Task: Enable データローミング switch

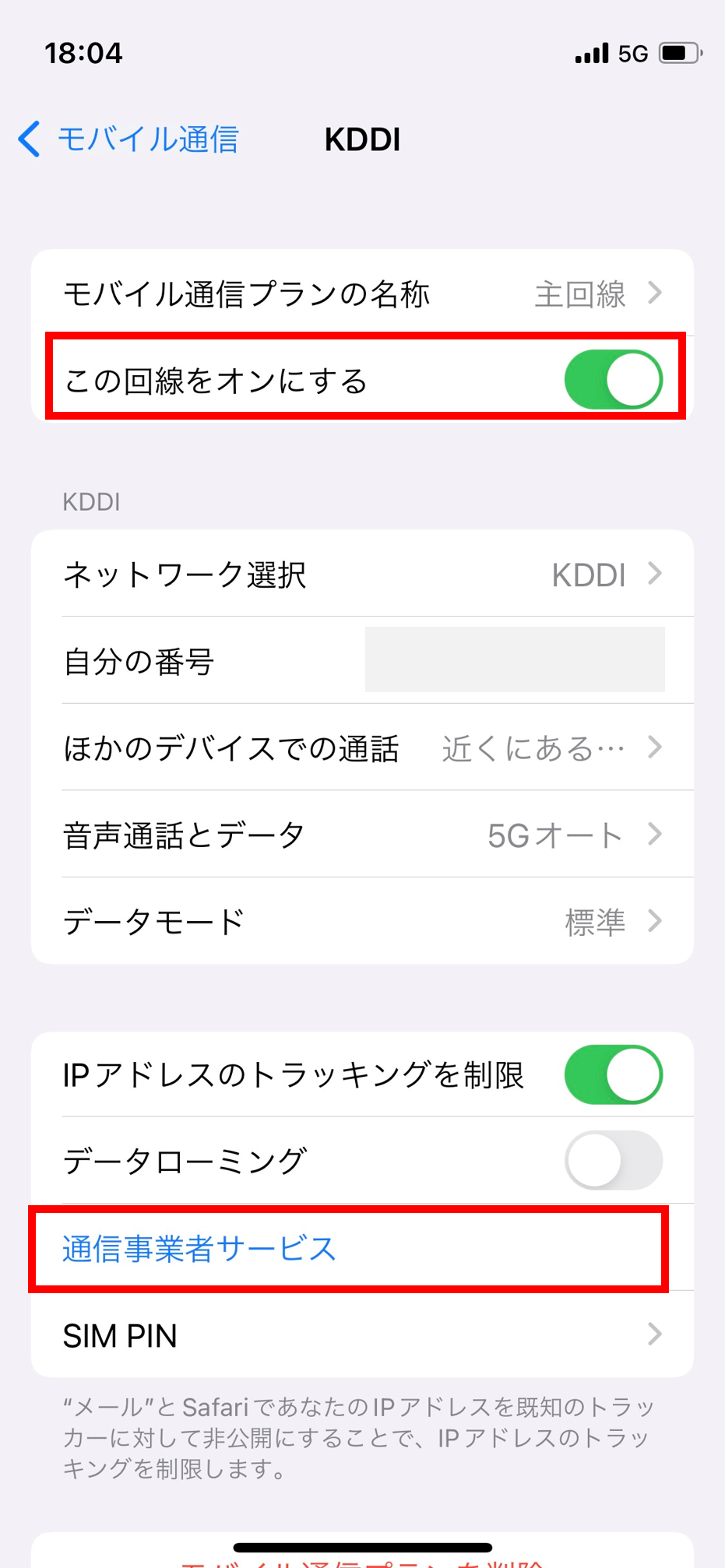Action: [x=613, y=1160]
